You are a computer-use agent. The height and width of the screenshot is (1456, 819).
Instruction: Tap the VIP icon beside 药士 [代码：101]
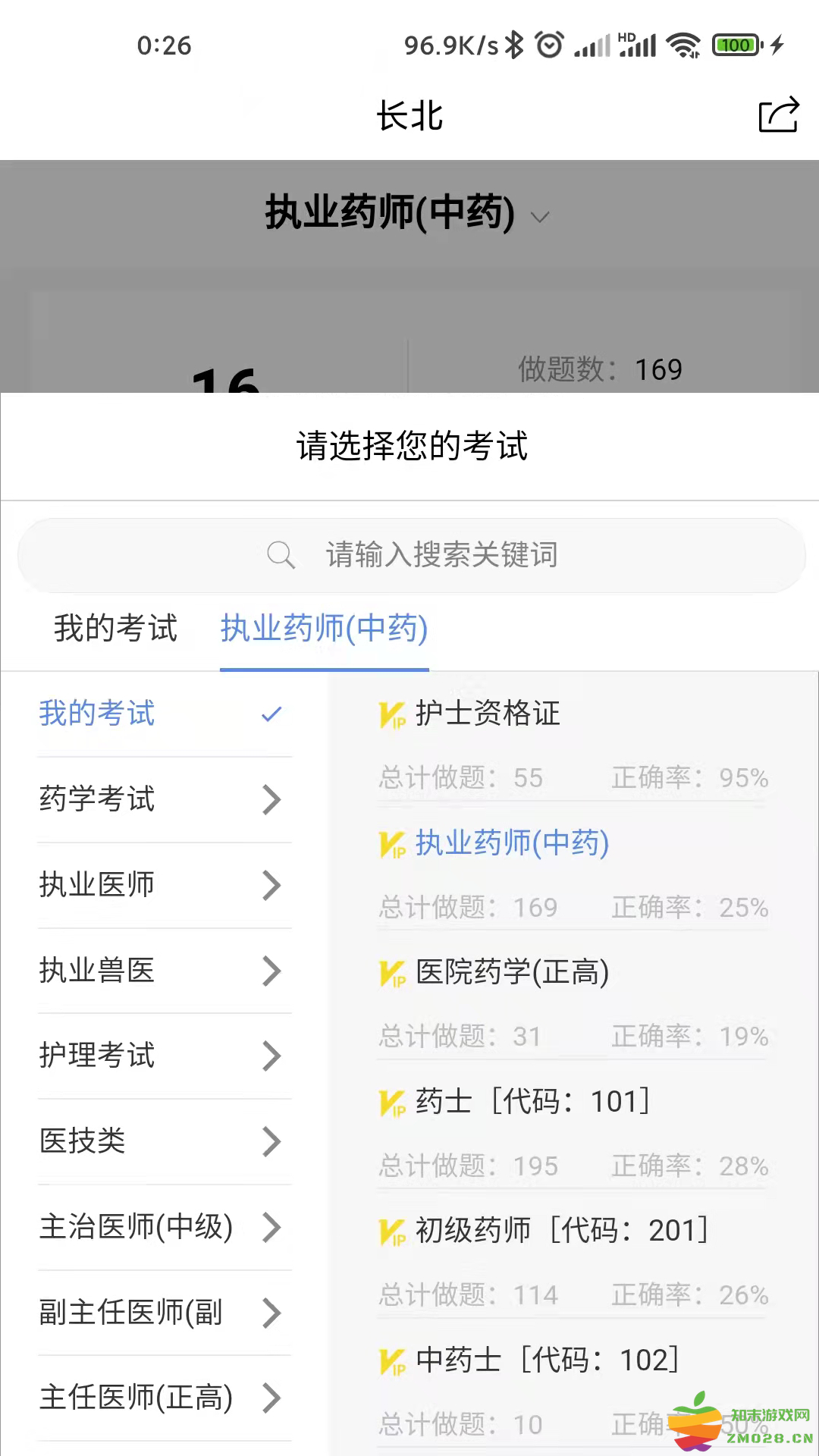point(394,1101)
